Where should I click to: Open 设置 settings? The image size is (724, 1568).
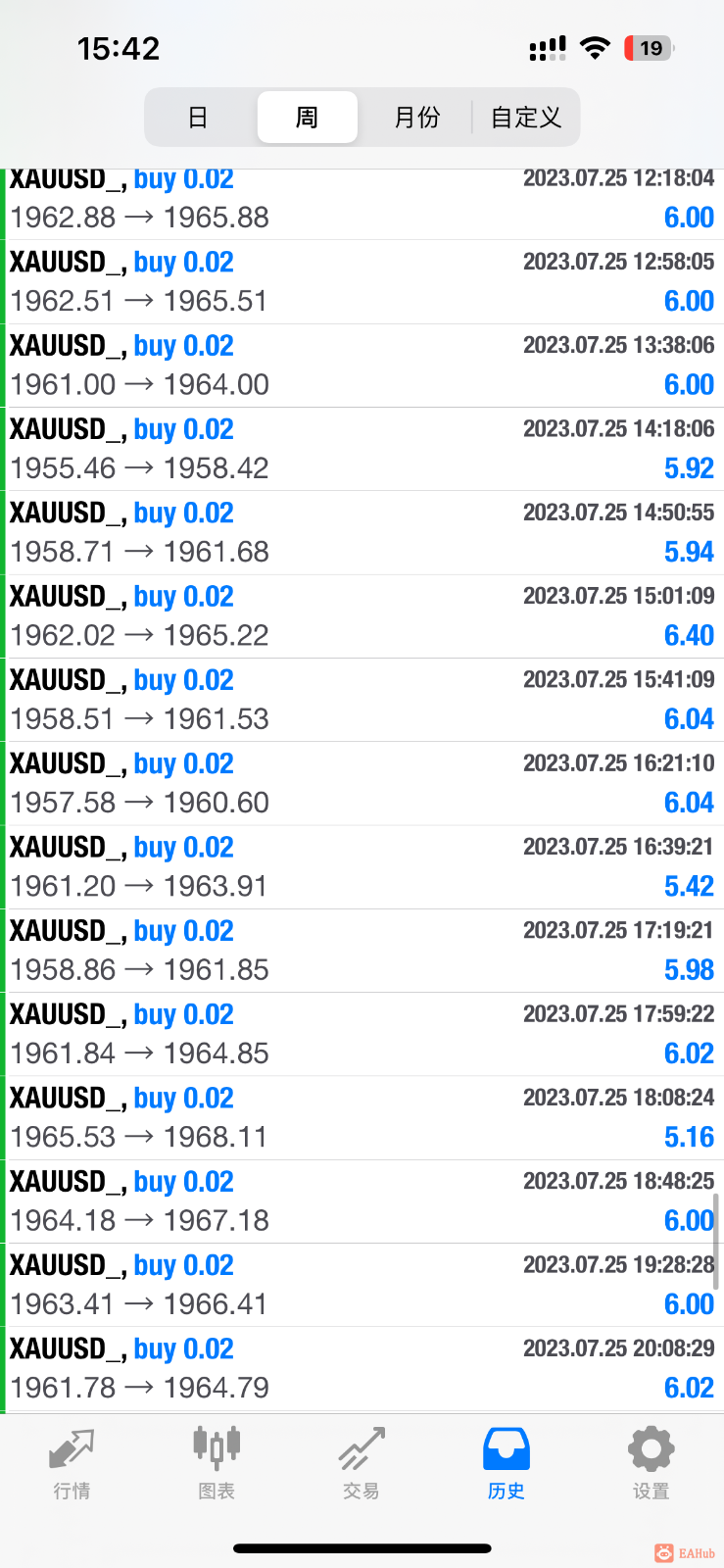651,1464
